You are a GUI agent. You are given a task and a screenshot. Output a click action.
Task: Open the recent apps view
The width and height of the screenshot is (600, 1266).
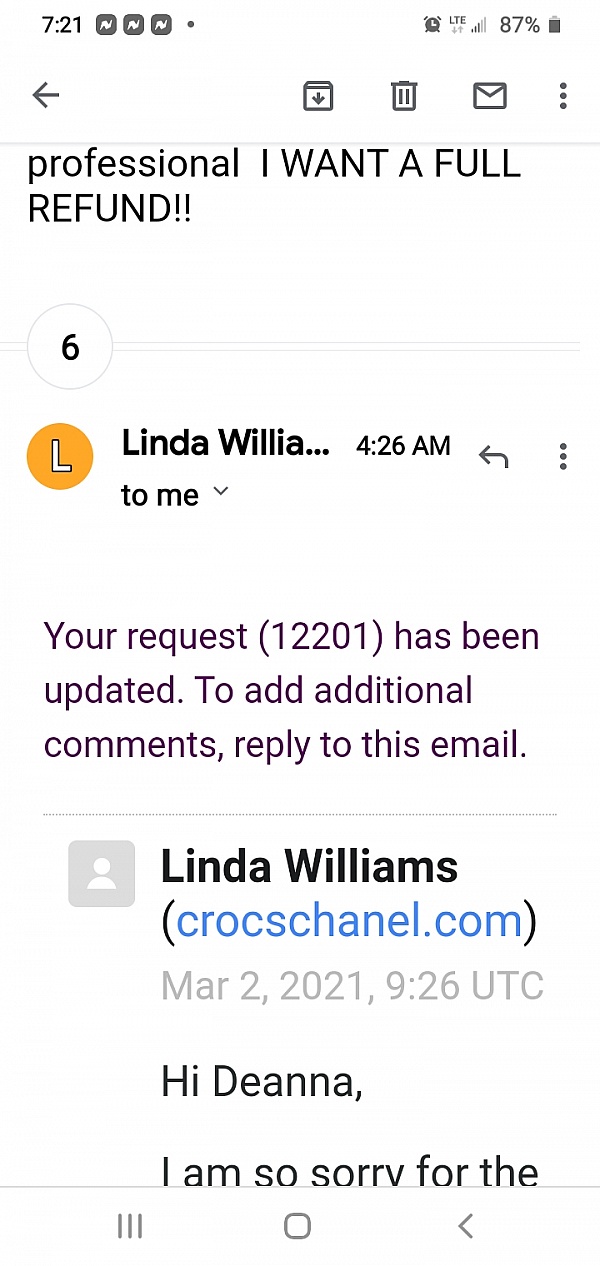point(131,1226)
